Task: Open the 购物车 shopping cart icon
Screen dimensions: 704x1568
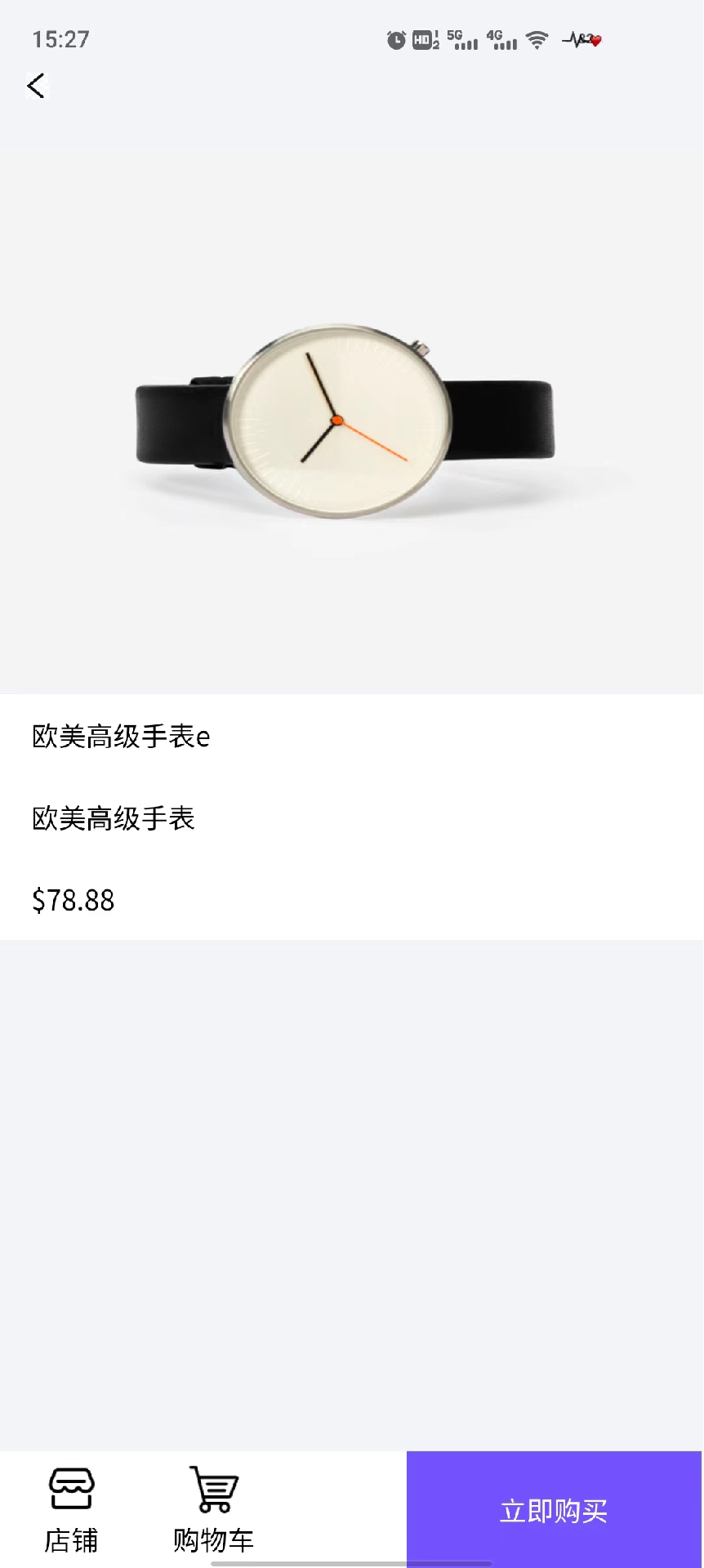Action: [x=212, y=1488]
